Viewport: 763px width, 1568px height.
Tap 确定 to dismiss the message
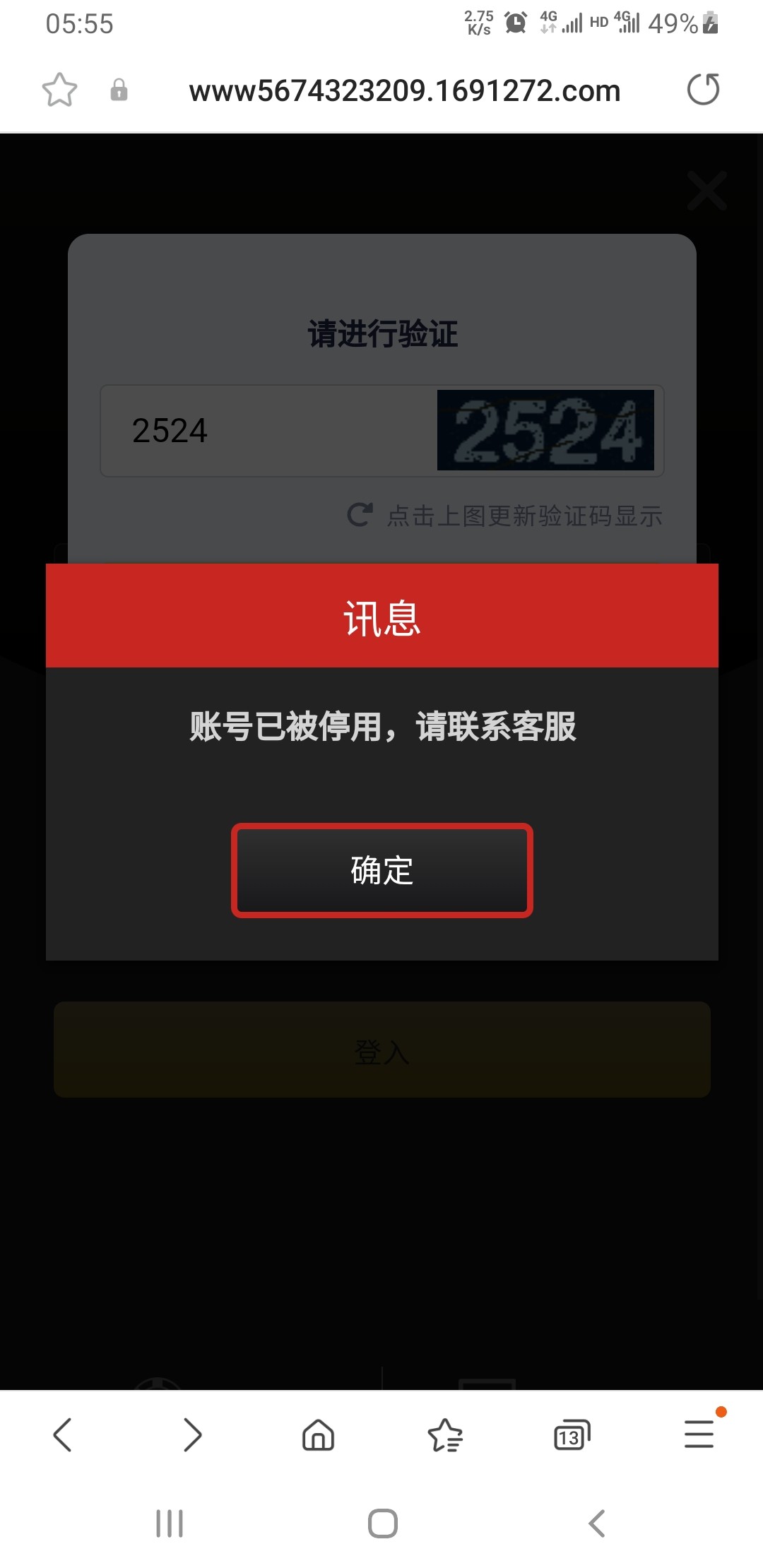(381, 872)
